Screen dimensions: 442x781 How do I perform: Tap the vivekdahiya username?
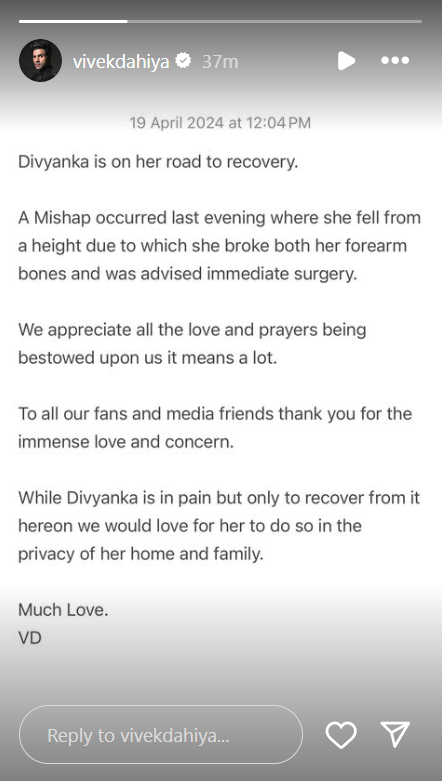tap(121, 61)
